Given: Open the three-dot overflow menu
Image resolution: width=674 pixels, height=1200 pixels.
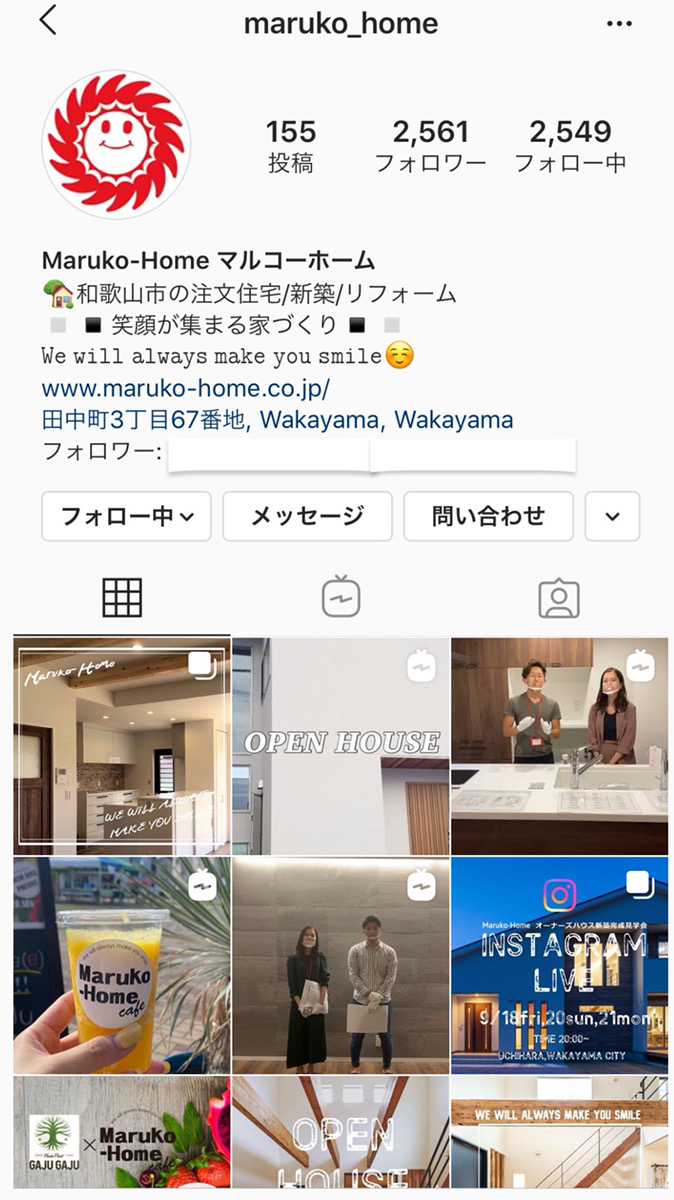Looking at the screenshot, I should pos(619,22).
